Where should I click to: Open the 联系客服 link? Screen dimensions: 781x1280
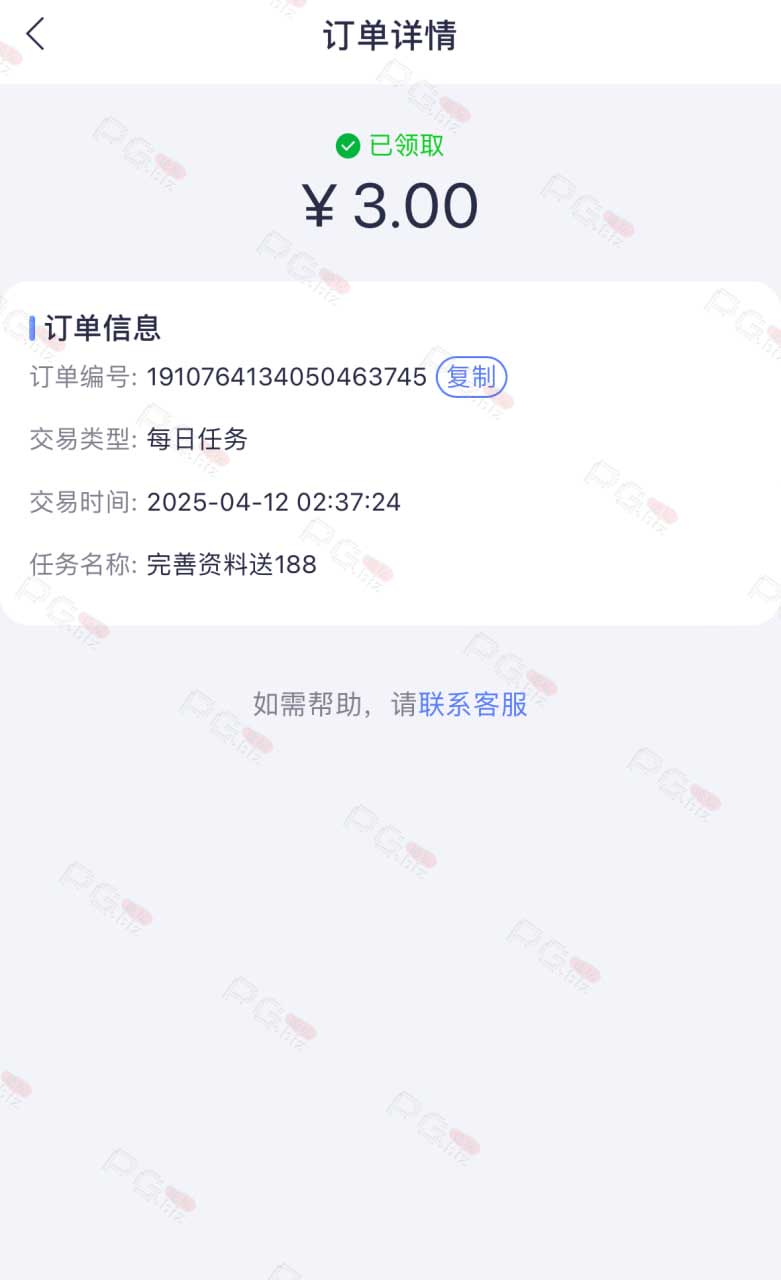[473, 704]
